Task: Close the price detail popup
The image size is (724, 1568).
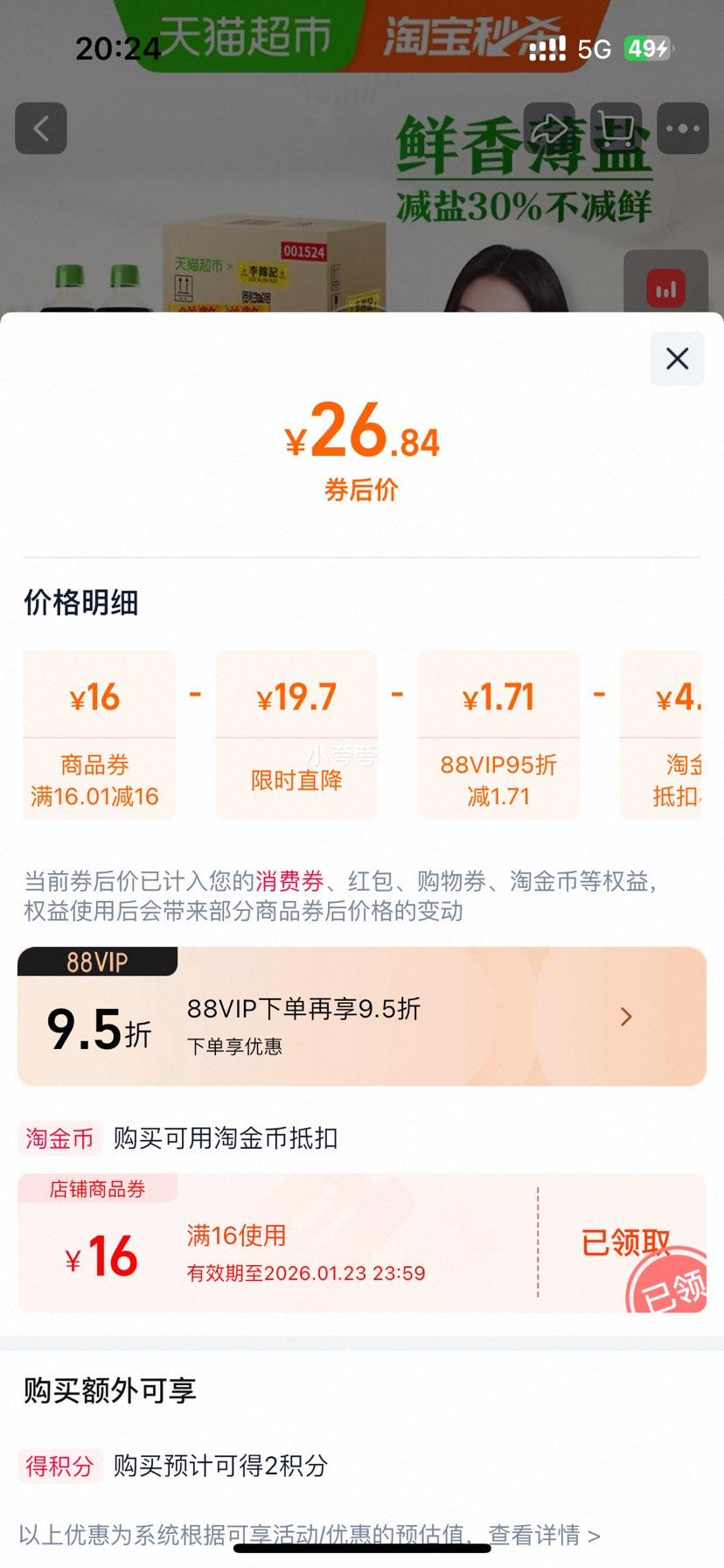Action: click(676, 359)
